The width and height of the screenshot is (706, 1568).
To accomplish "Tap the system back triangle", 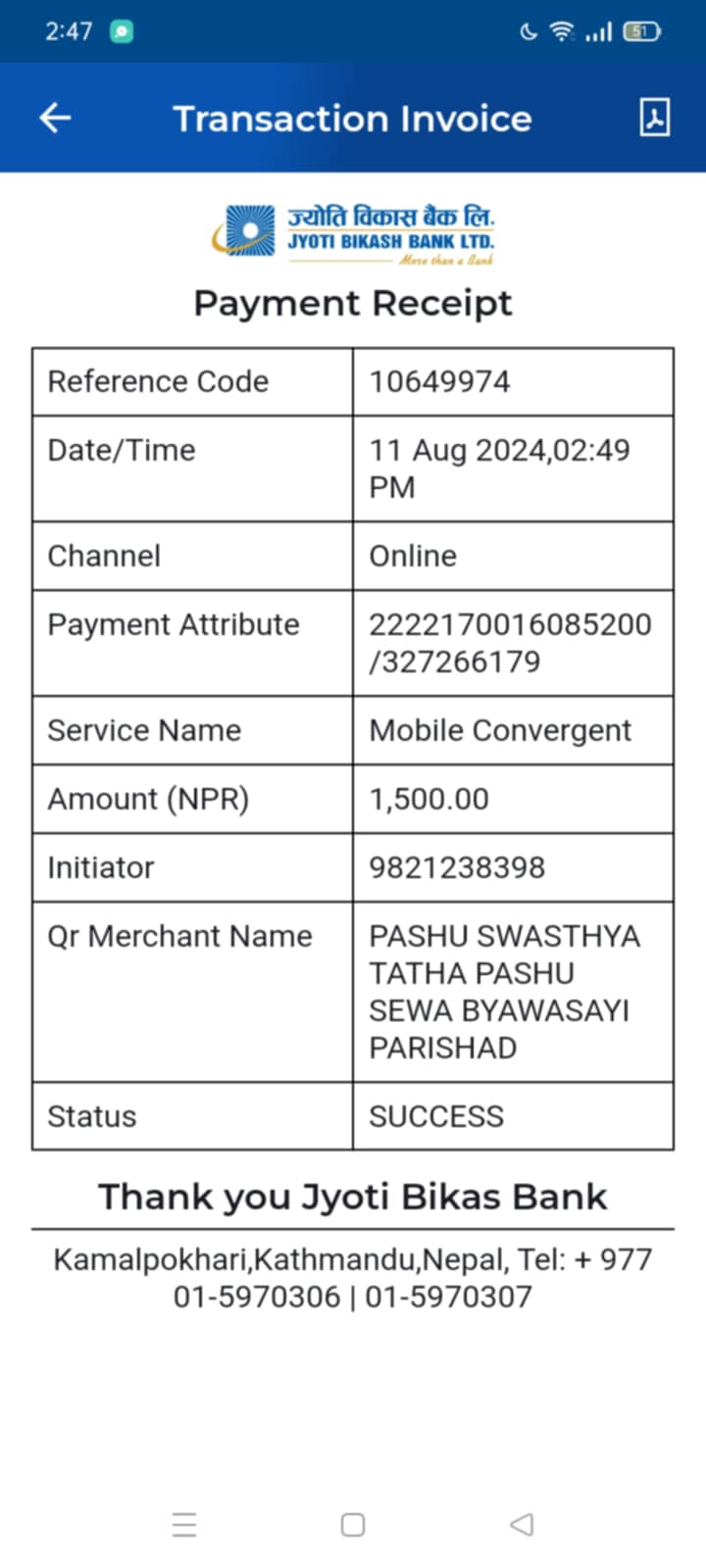I will tap(522, 1525).
